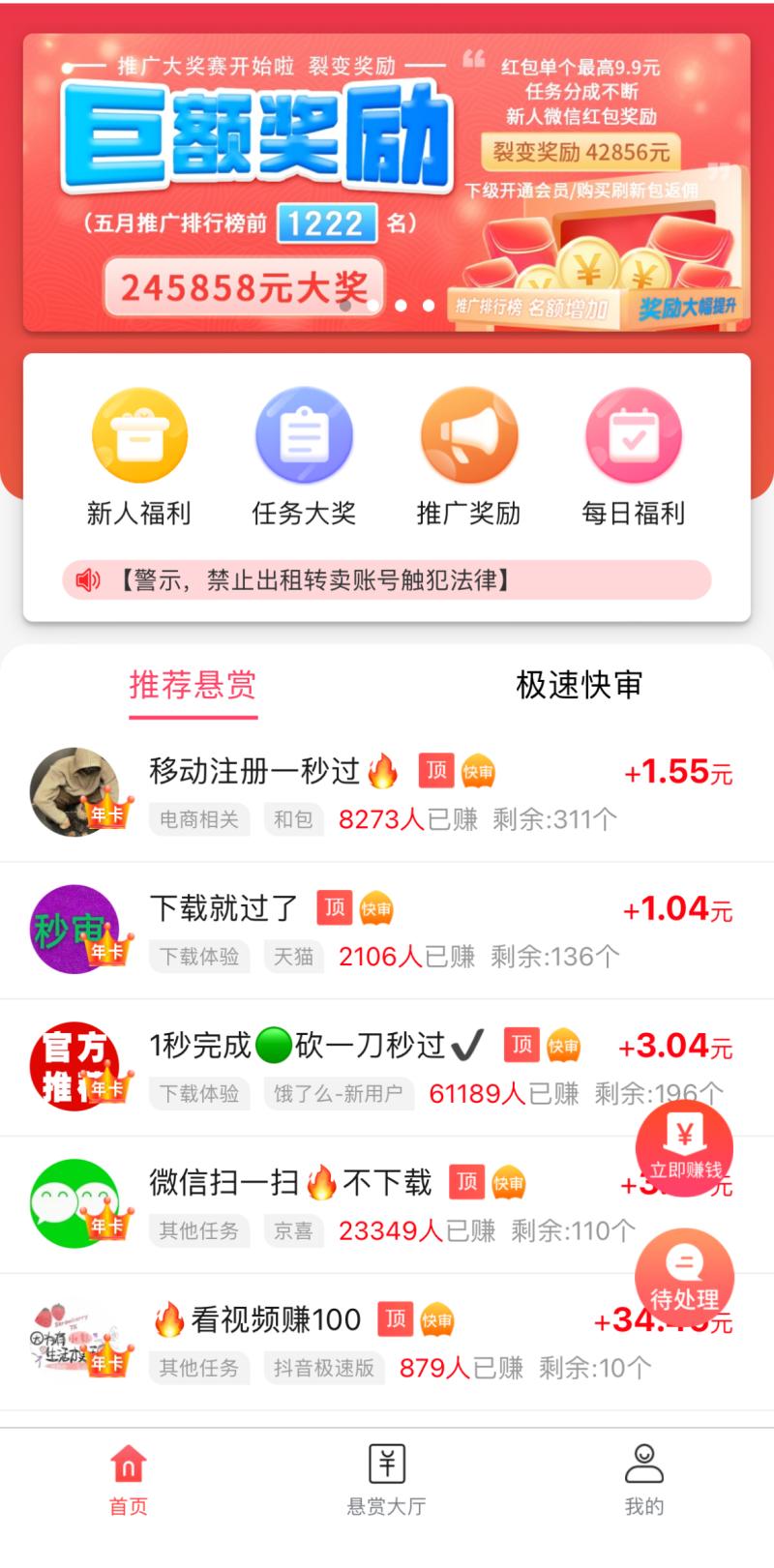Screen dimensions: 774x1568
Task: Select the 推荐悬赏 tab
Action: point(193,684)
